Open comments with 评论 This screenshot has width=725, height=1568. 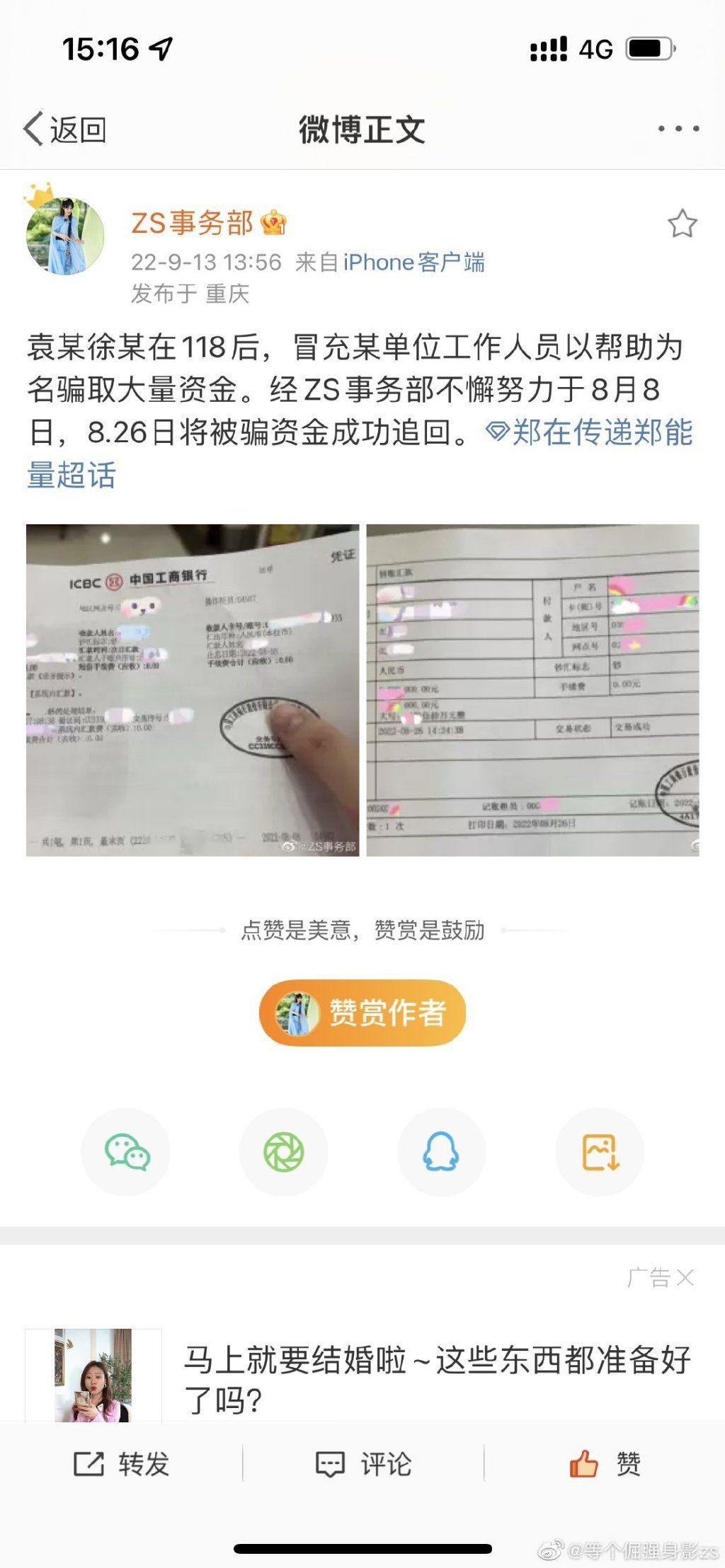(x=363, y=1464)
